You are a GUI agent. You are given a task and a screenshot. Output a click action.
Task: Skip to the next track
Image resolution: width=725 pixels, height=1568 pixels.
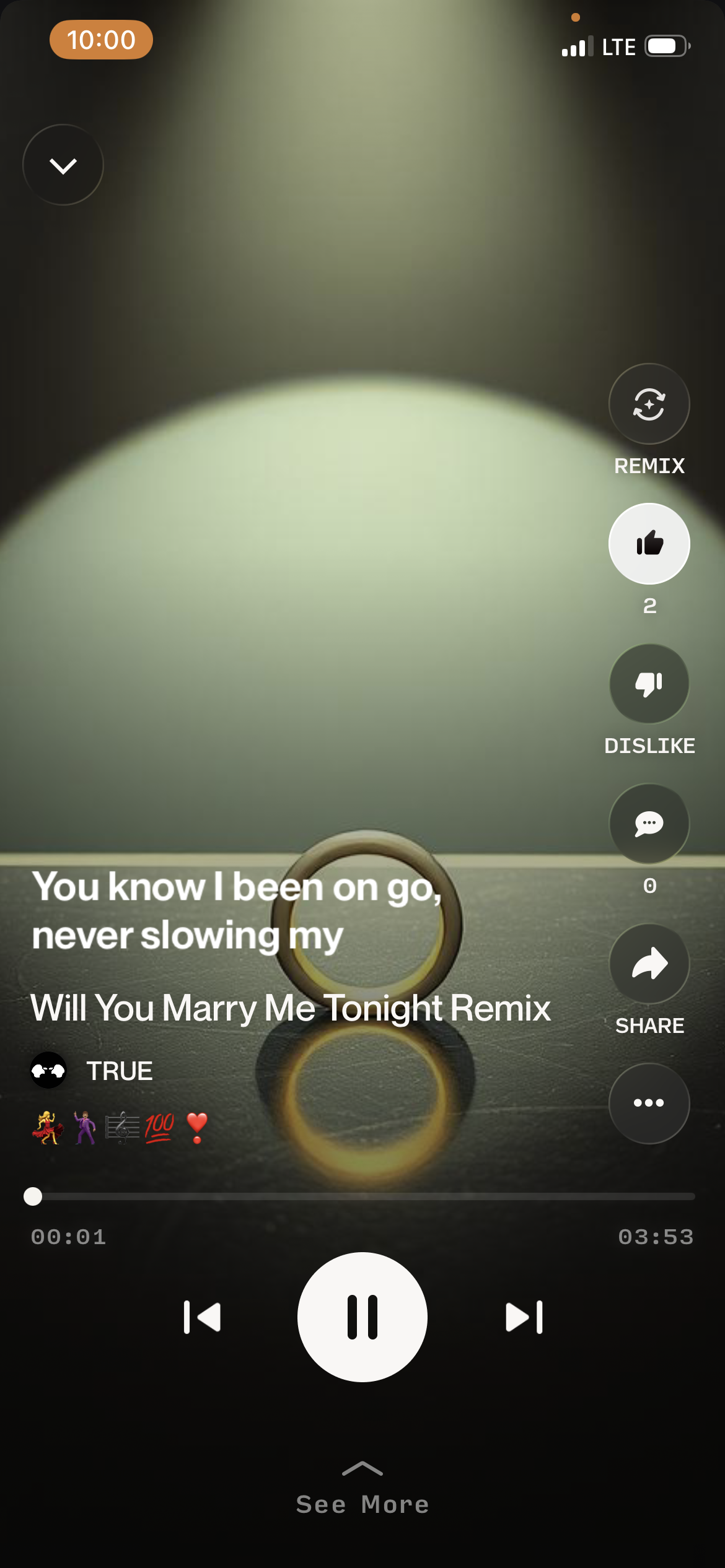[523, 1318]
